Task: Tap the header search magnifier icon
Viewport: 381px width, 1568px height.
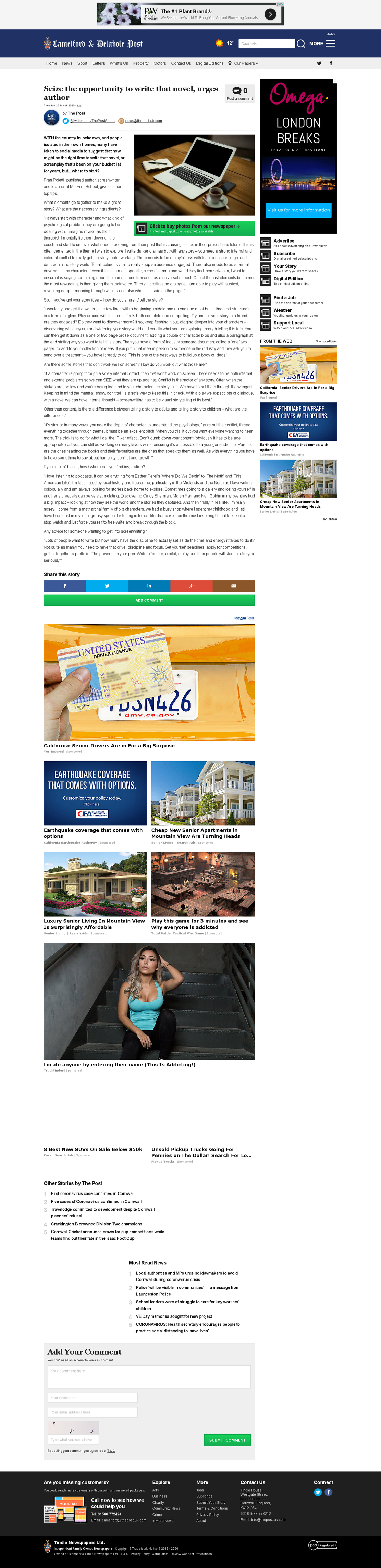Action: (x=301, y=44)
